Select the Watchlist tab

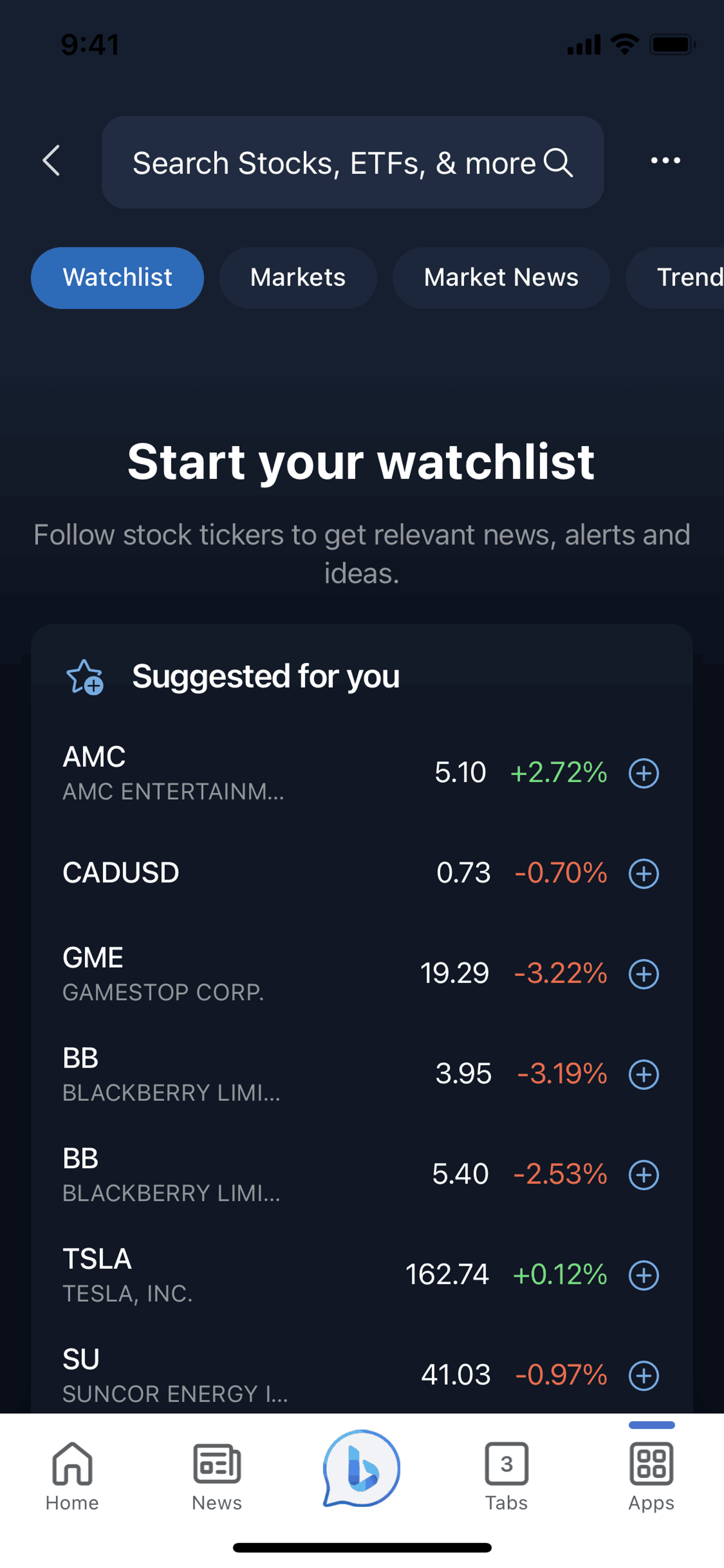117,278
